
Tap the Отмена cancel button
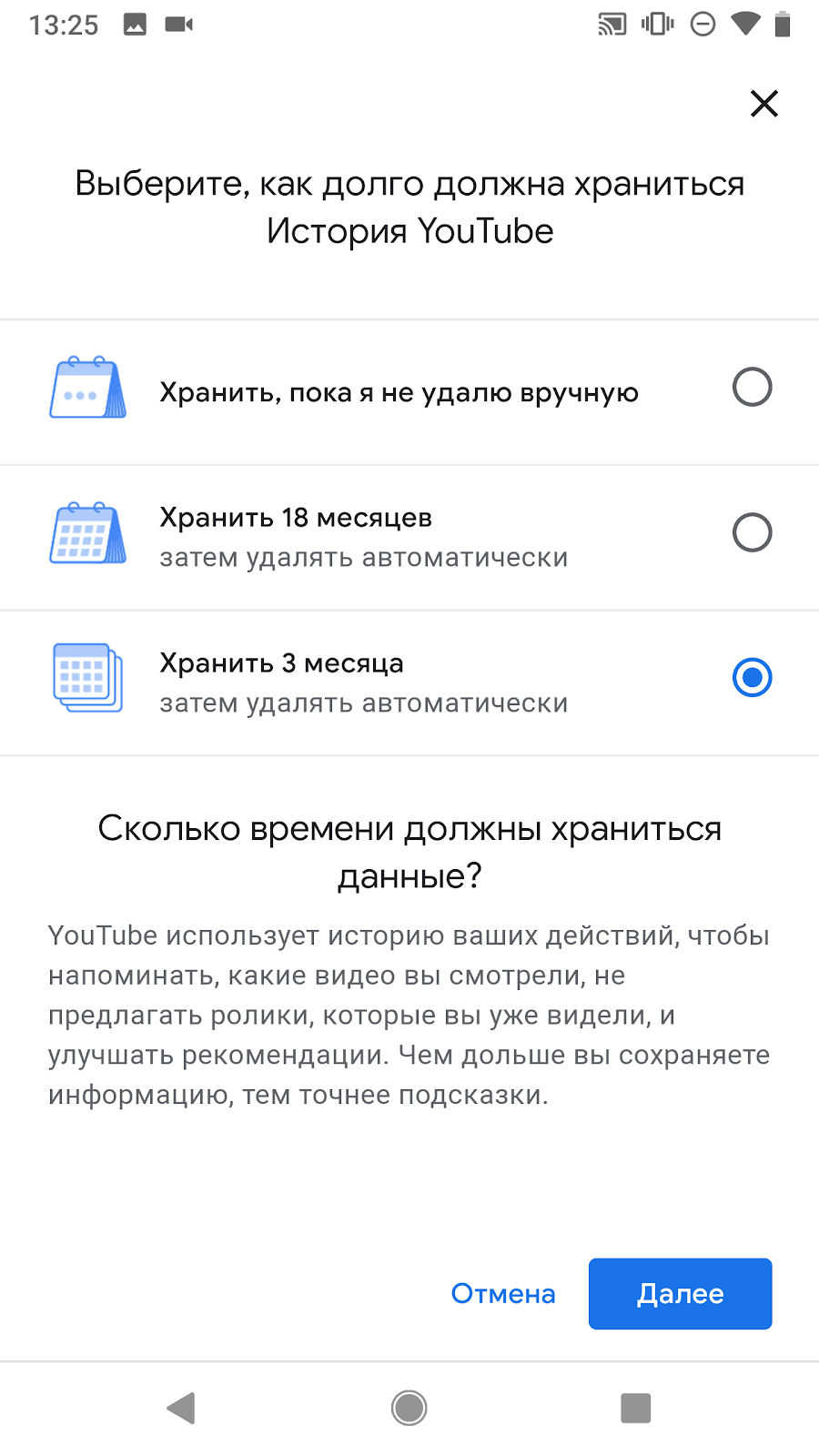pyautogui.click(x=503, y=1294)
